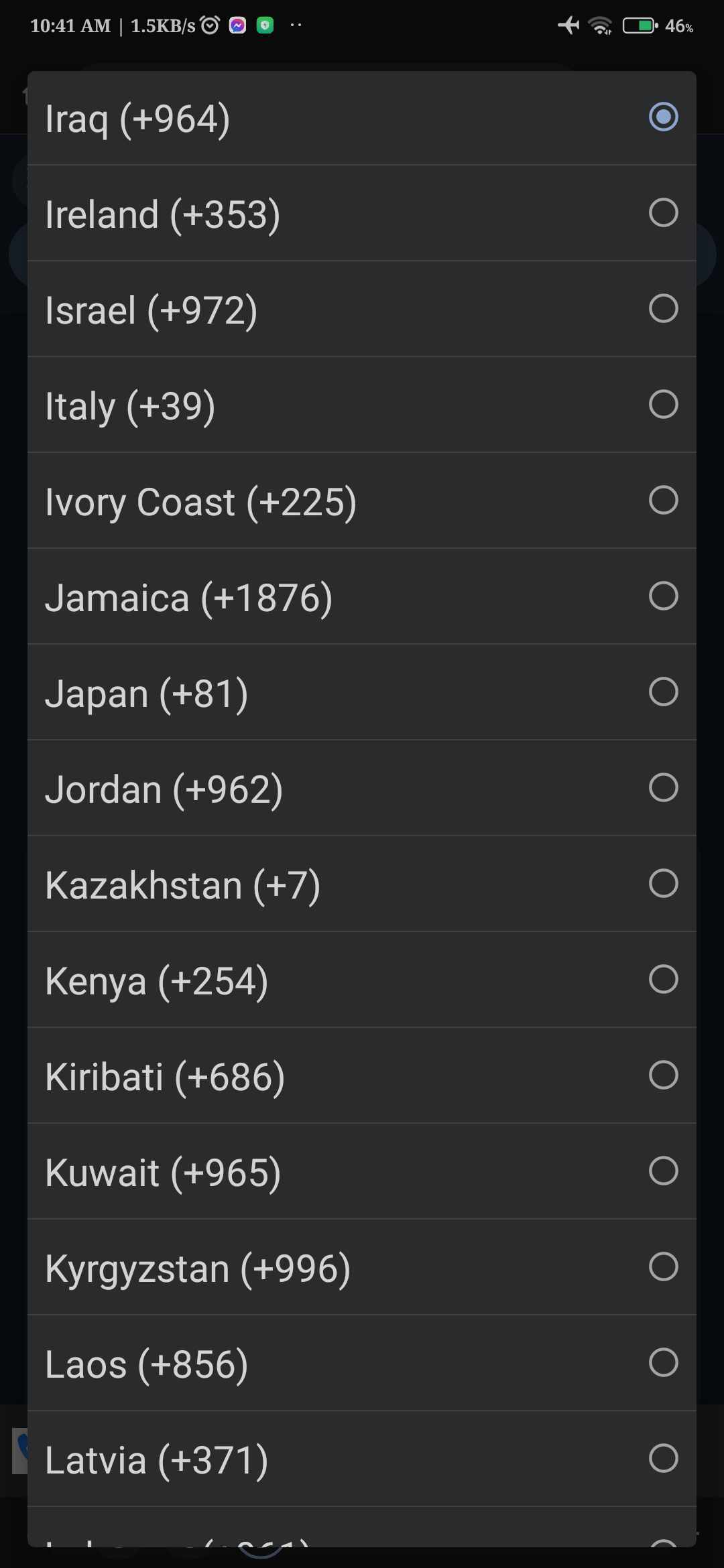The height and width of the screenshot is (1568, 724).
Task: Choose Jamaica (+1876)
Action: pos(362,597)
